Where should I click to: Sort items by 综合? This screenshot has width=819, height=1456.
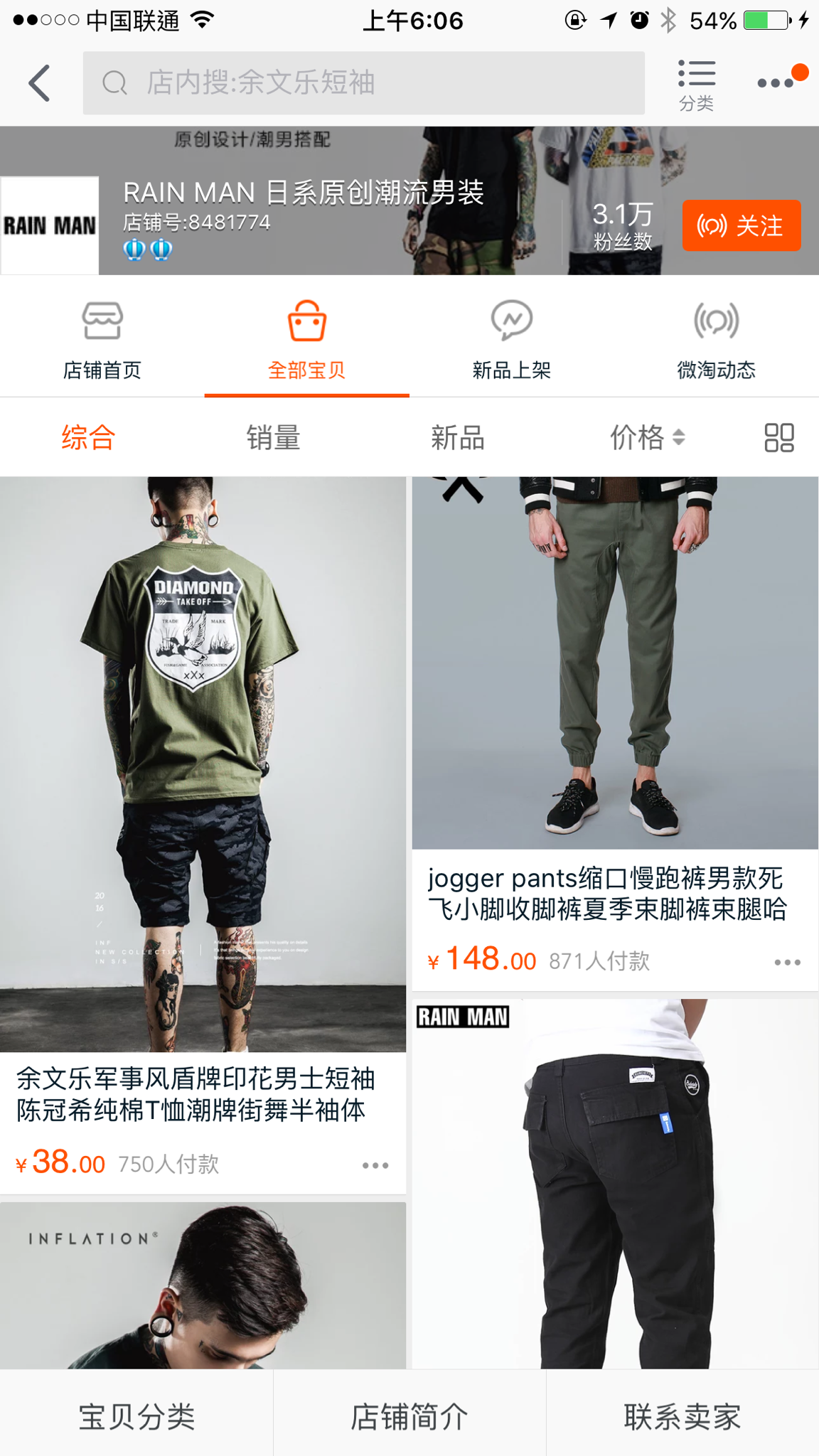click(x=88, y=437)
